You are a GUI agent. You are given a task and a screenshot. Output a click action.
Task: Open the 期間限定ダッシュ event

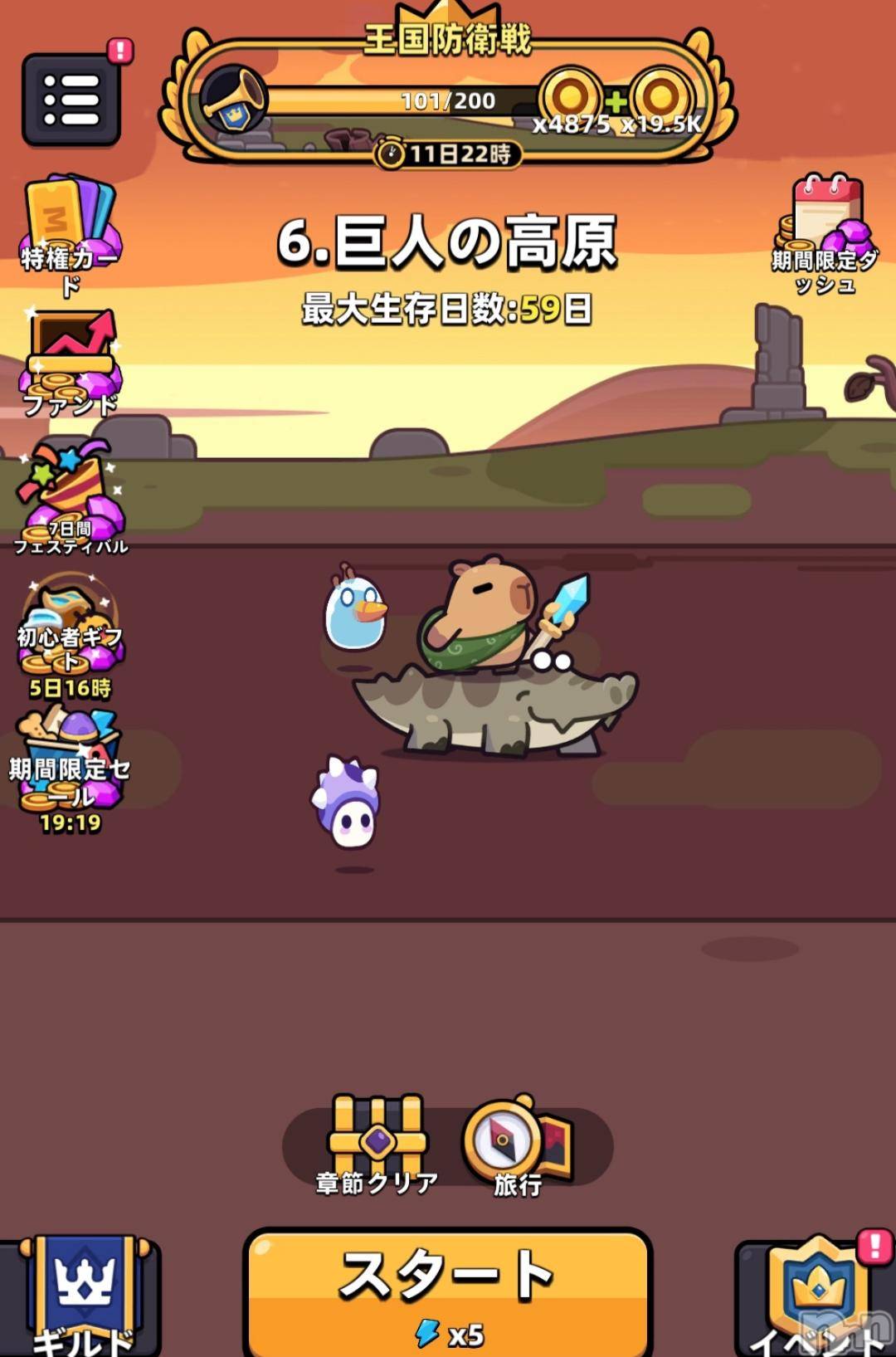click(825, 232)
